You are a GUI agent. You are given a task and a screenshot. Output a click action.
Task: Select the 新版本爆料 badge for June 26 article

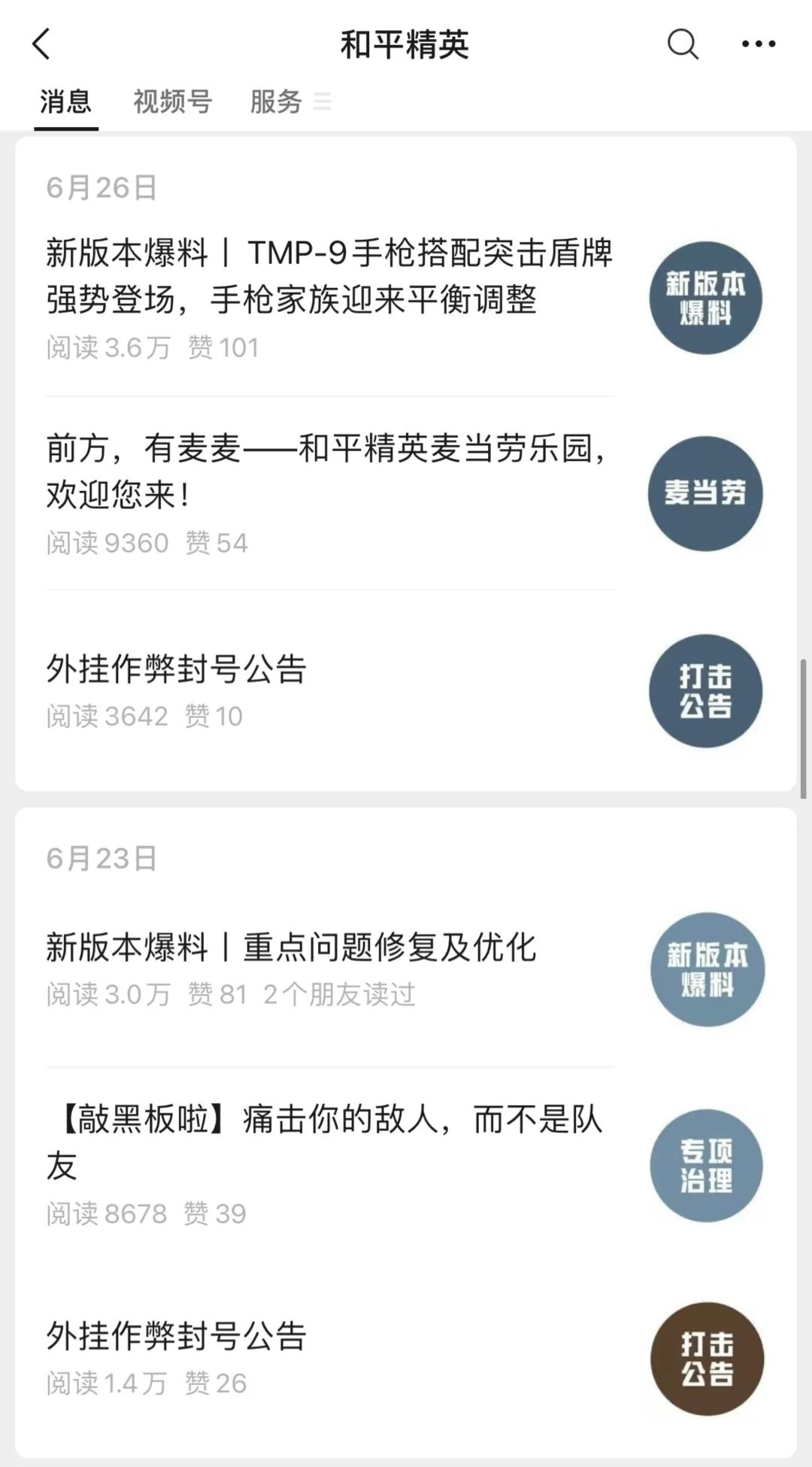[x=705, y=298]
